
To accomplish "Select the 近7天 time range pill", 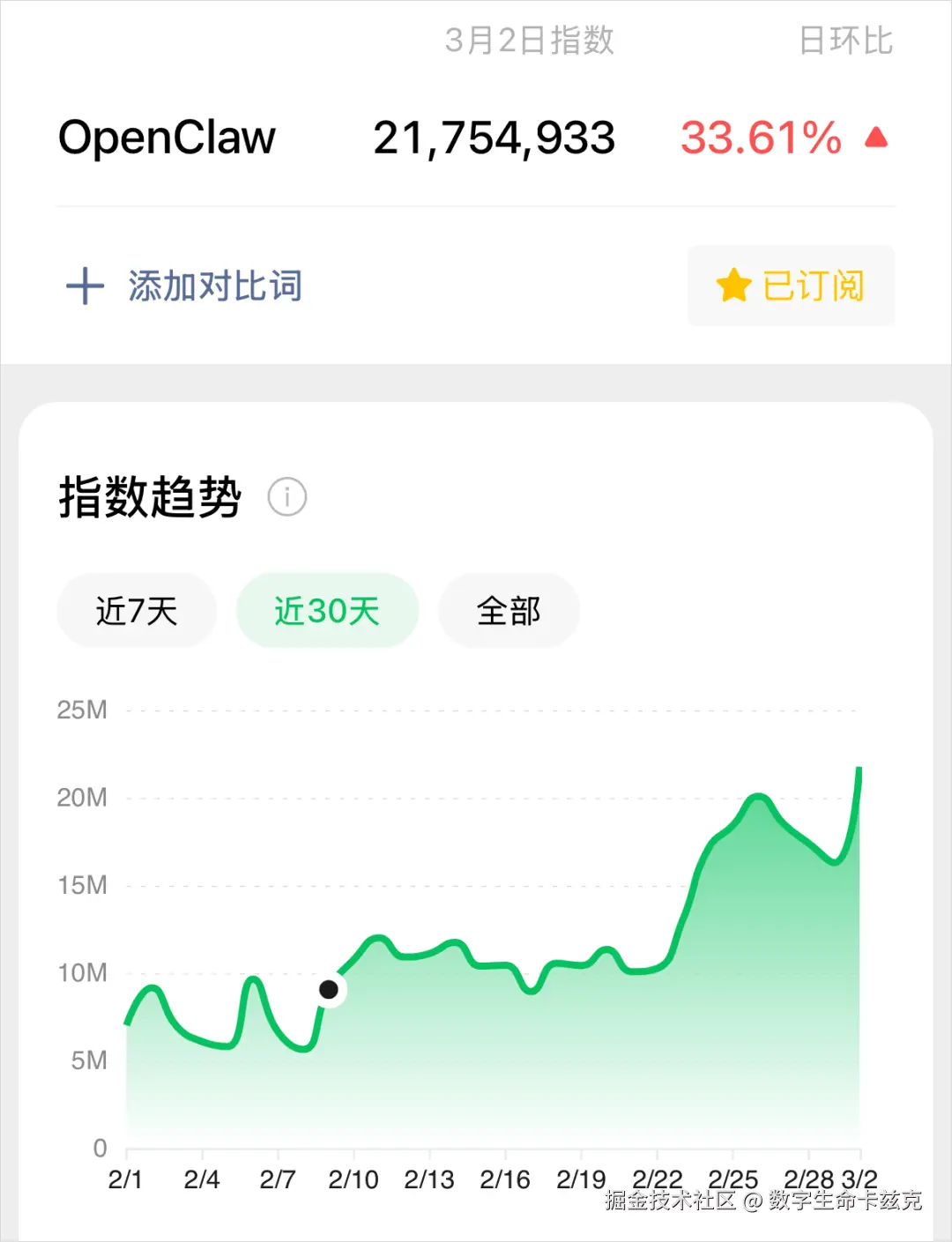I will pos(136,610).
